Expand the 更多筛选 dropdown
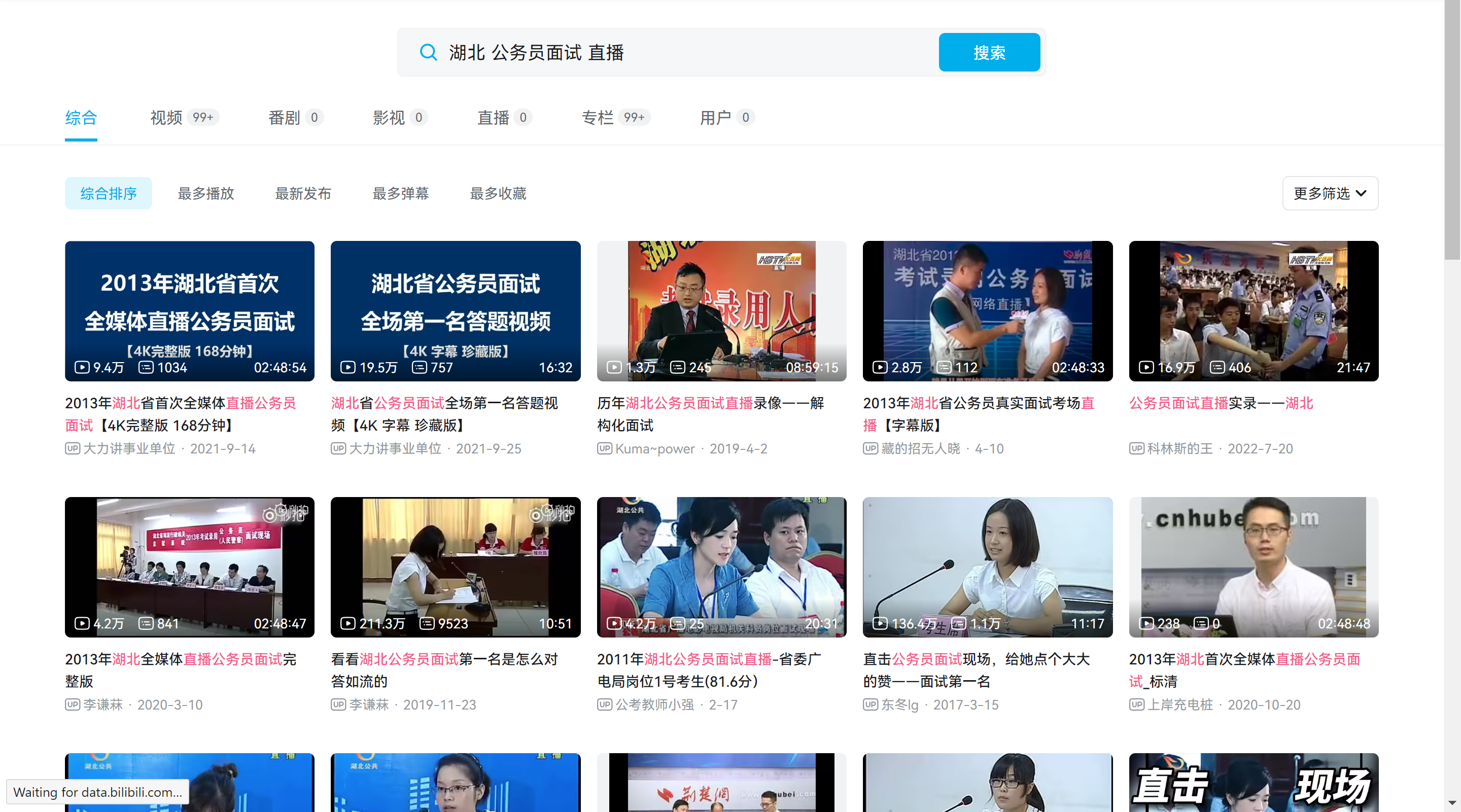This screenshot has height=812, width=1461. [1330, 193]
